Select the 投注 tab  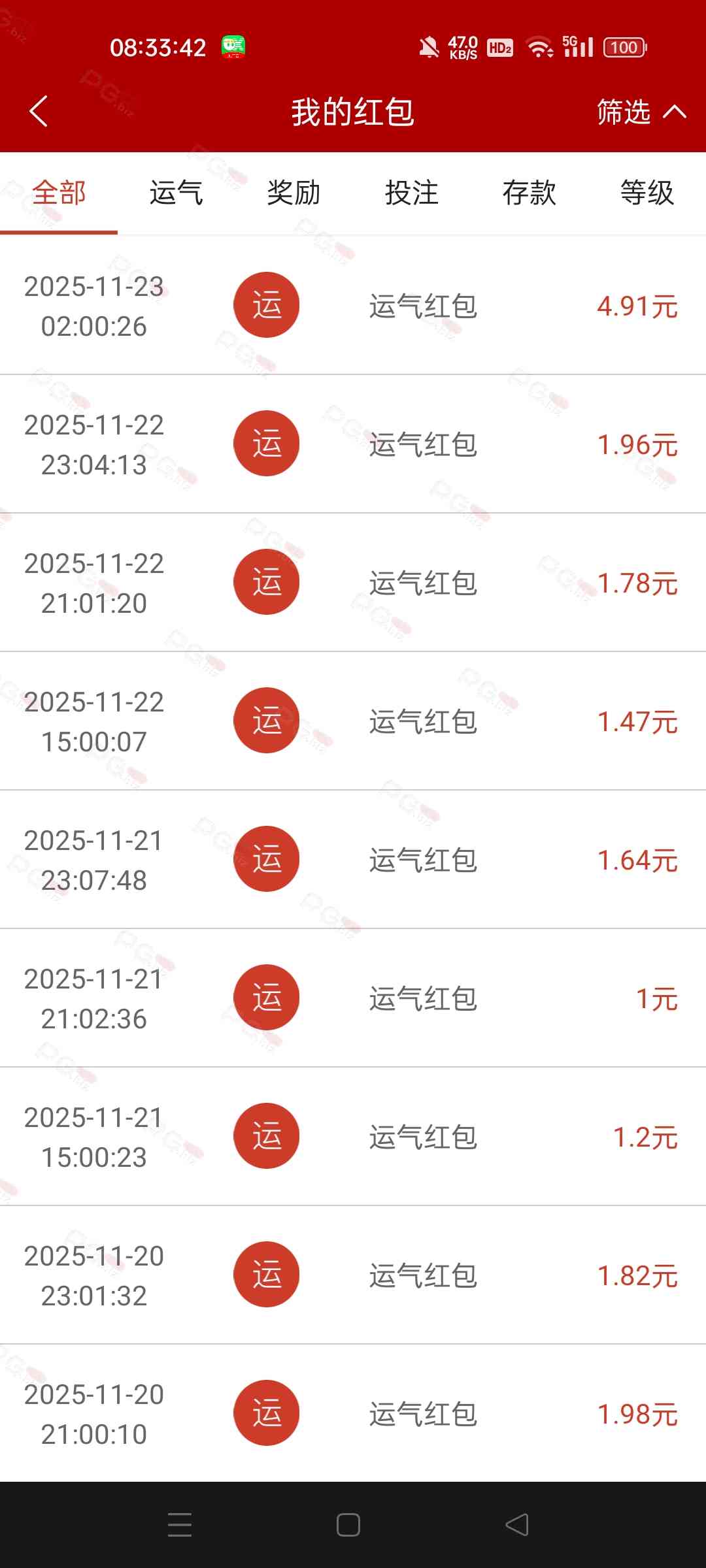[x=412, y=193]
